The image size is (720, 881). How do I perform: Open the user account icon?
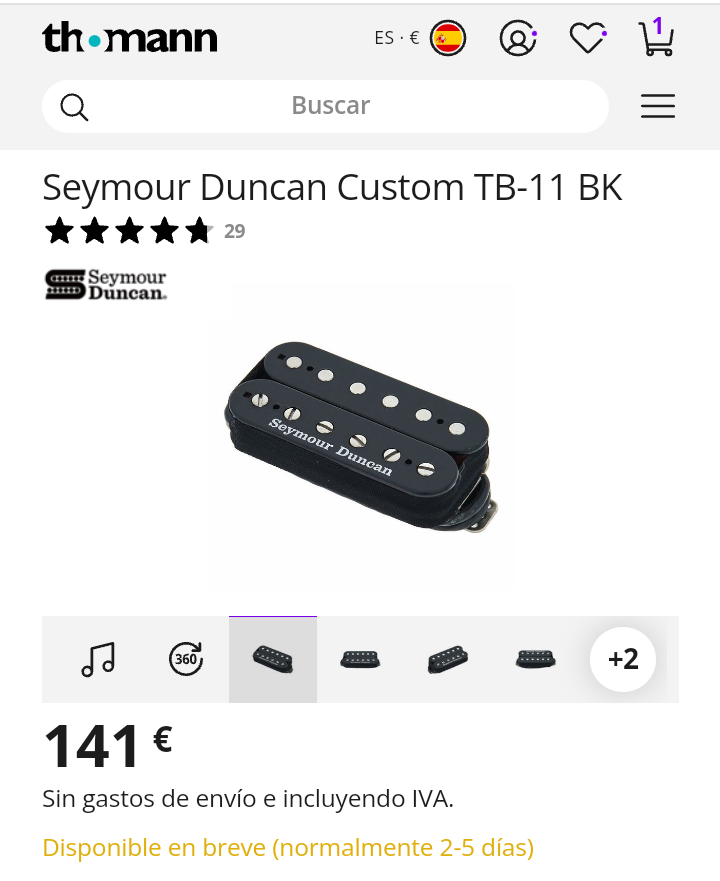(x=517, y=39)
